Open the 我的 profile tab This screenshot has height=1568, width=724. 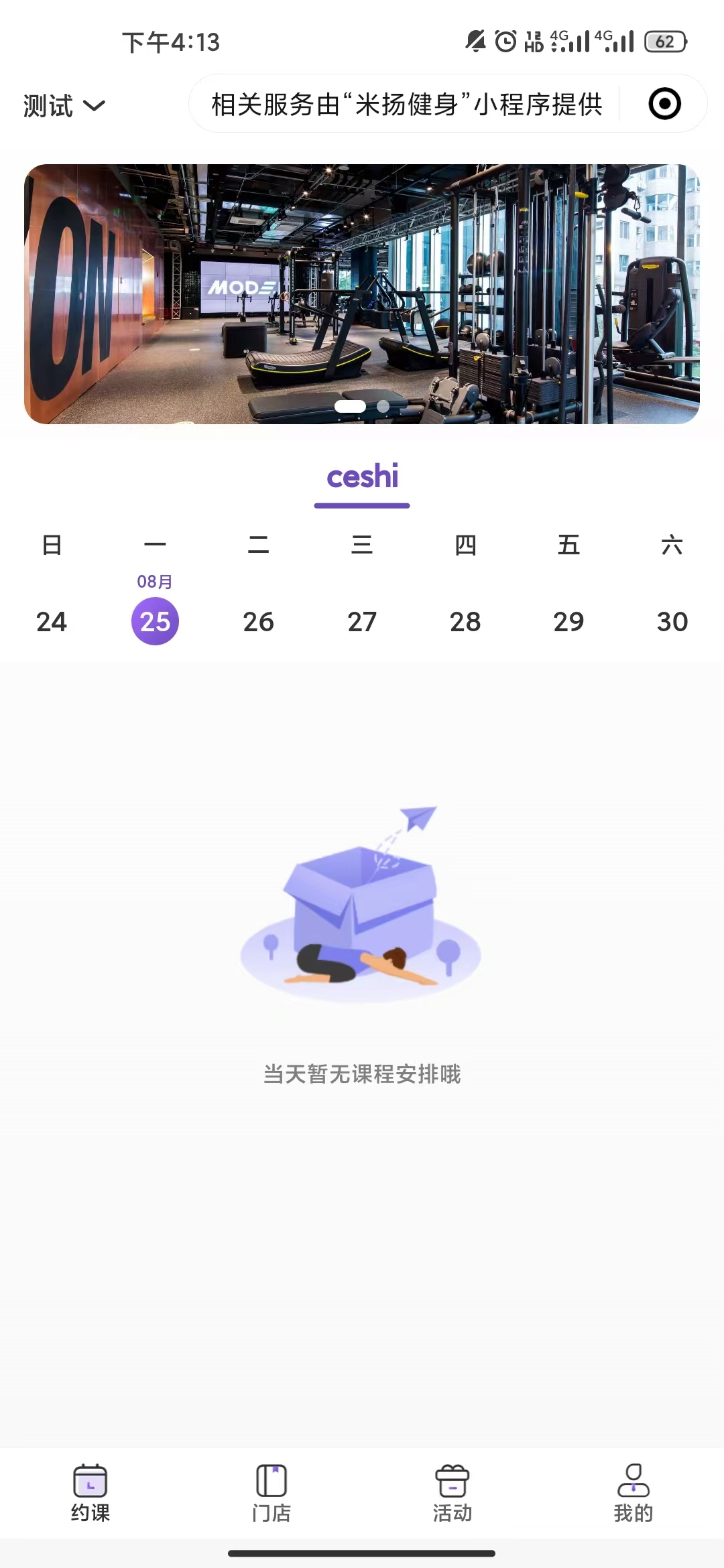point(633,1493)
